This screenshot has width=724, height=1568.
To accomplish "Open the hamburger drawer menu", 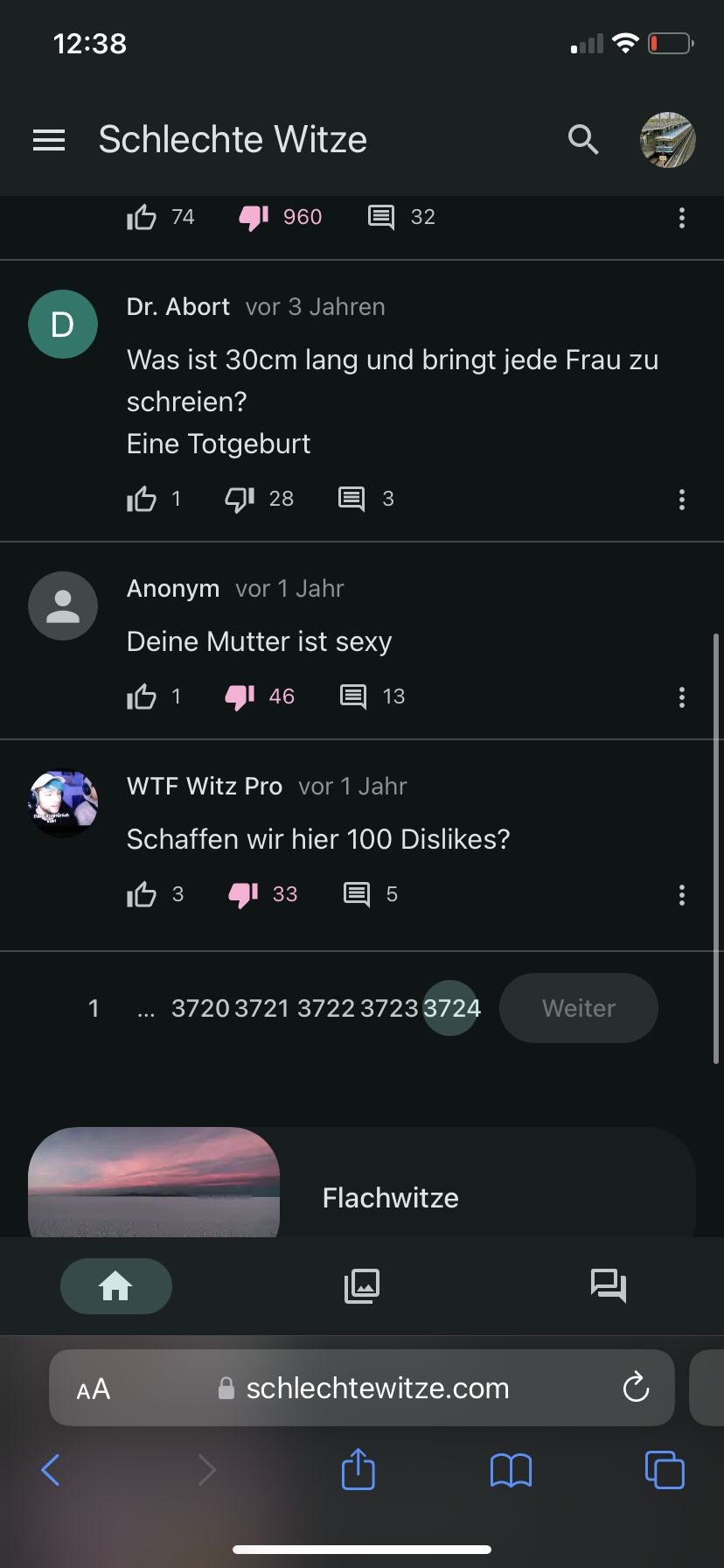I will 49,140.
